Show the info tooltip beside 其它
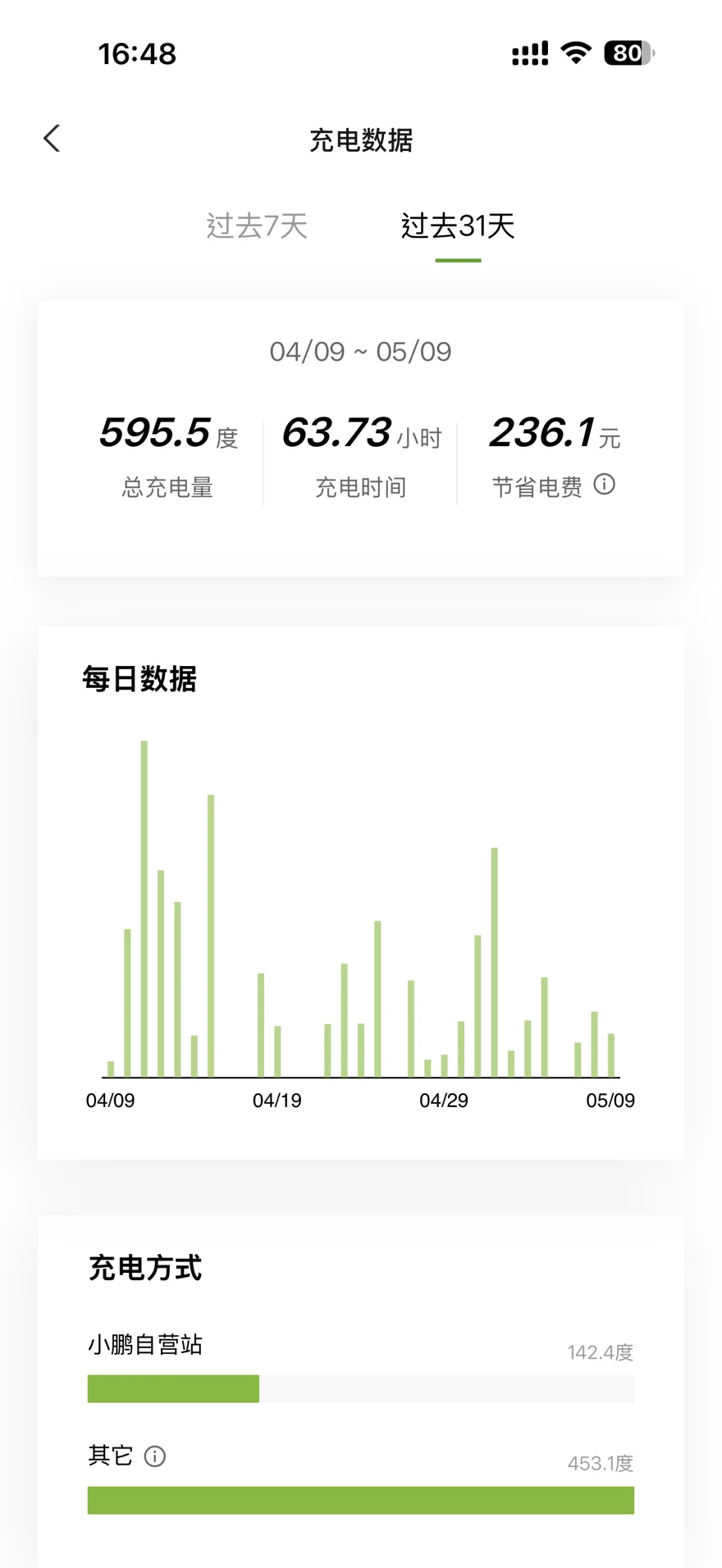 pyautogui.click(x=155, y=1456)
